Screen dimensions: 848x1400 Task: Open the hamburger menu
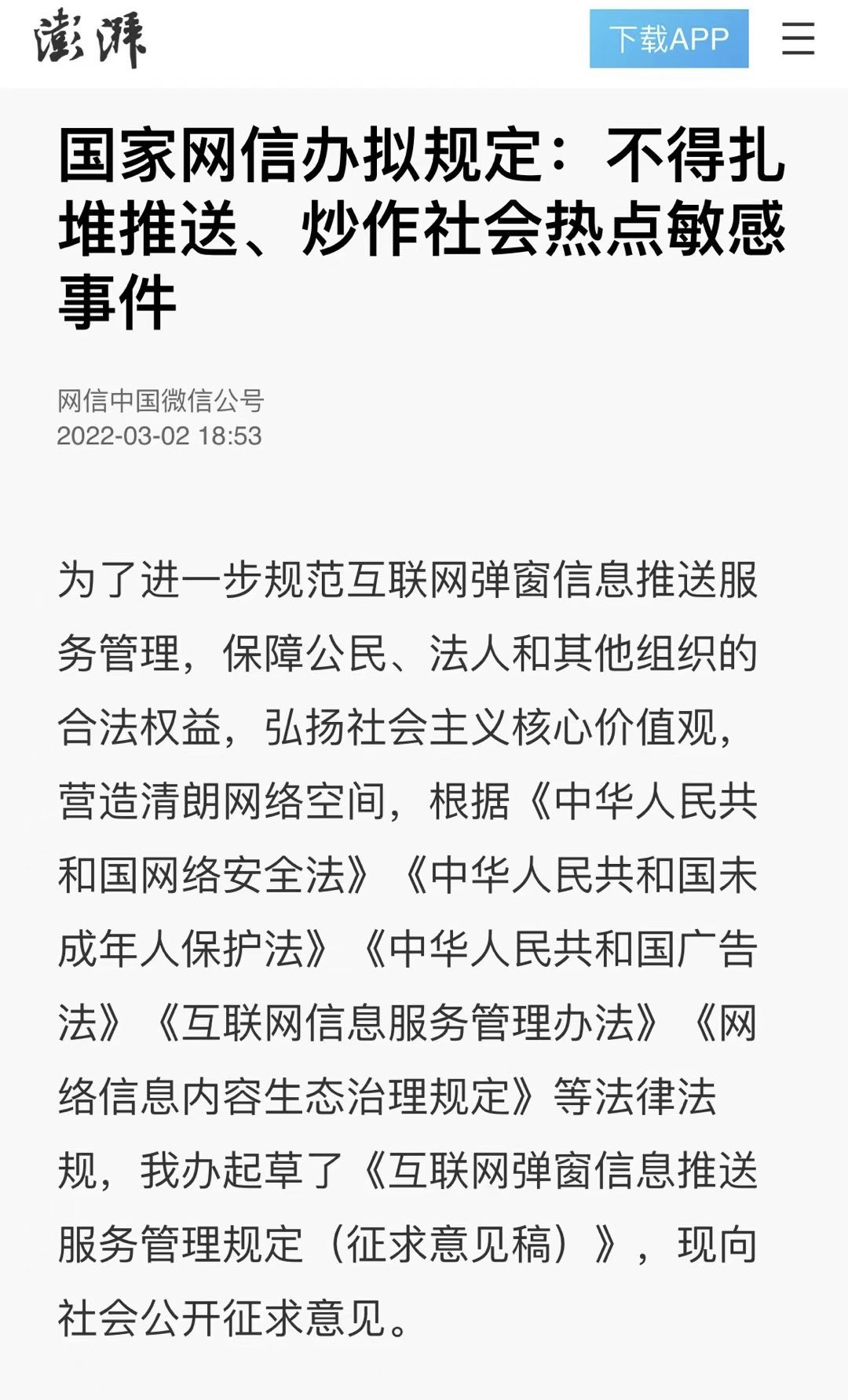pos(798,38)
